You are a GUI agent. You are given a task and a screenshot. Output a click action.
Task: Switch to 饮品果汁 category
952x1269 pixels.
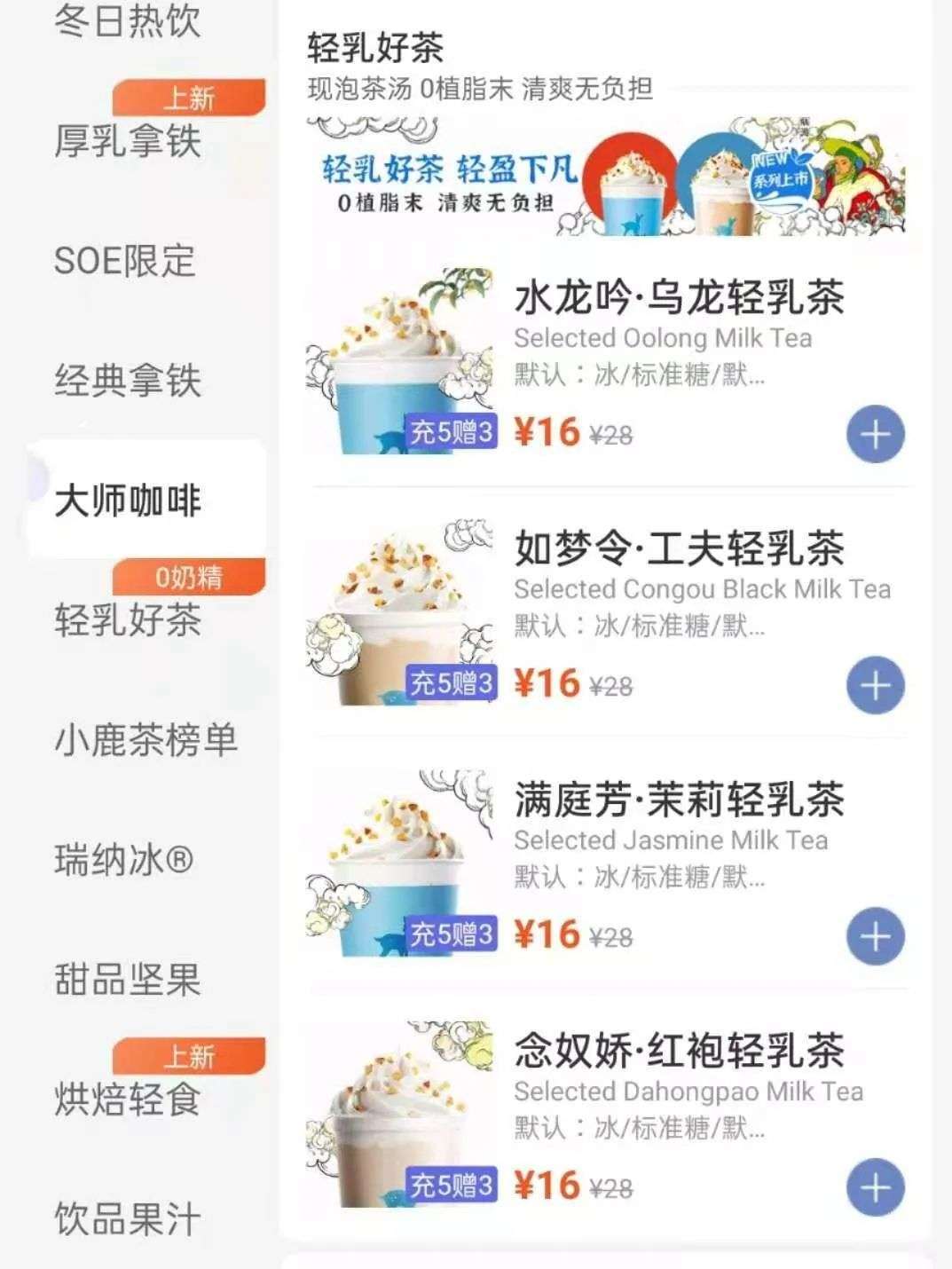click(x=128, y=1219)
